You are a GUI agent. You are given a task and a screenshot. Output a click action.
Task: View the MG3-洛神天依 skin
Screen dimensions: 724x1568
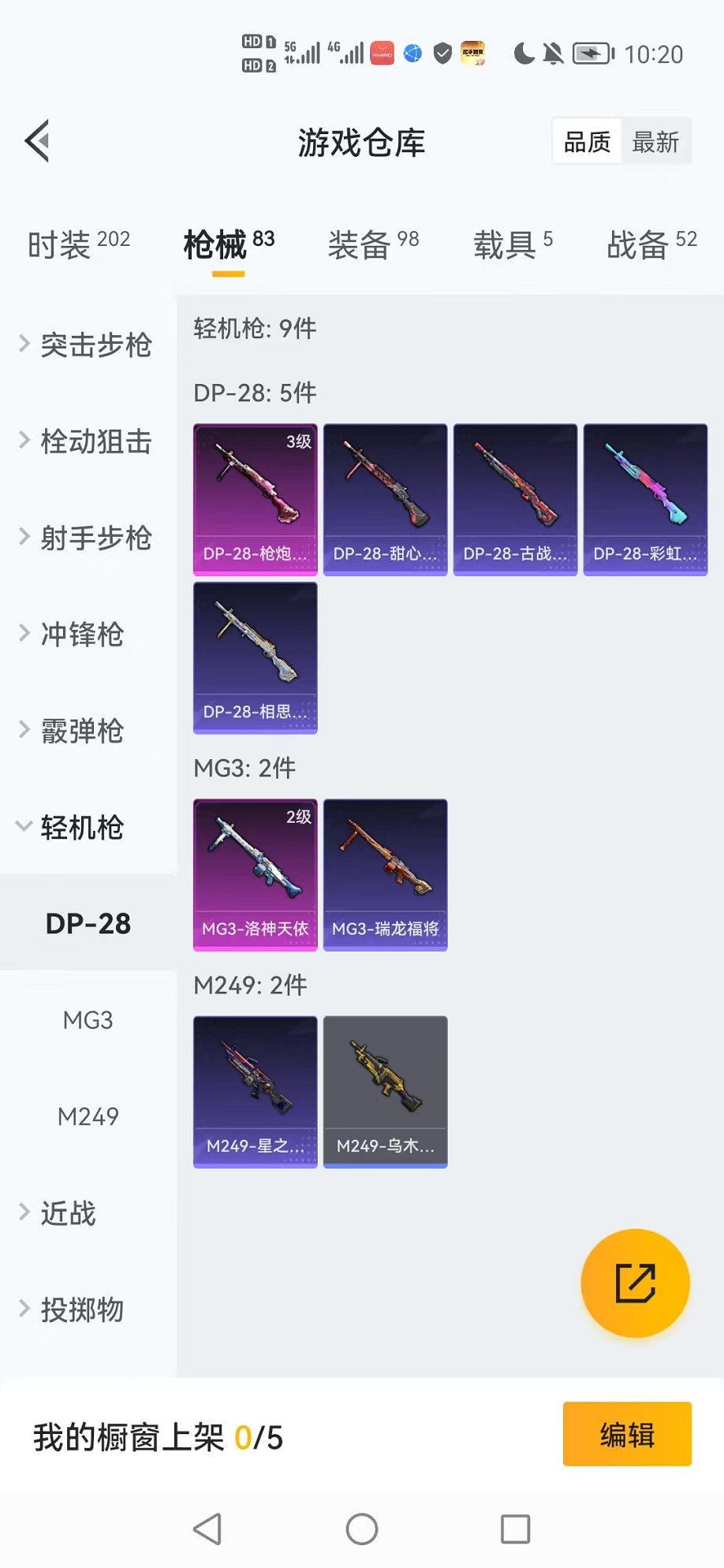(x=256, y=875)
